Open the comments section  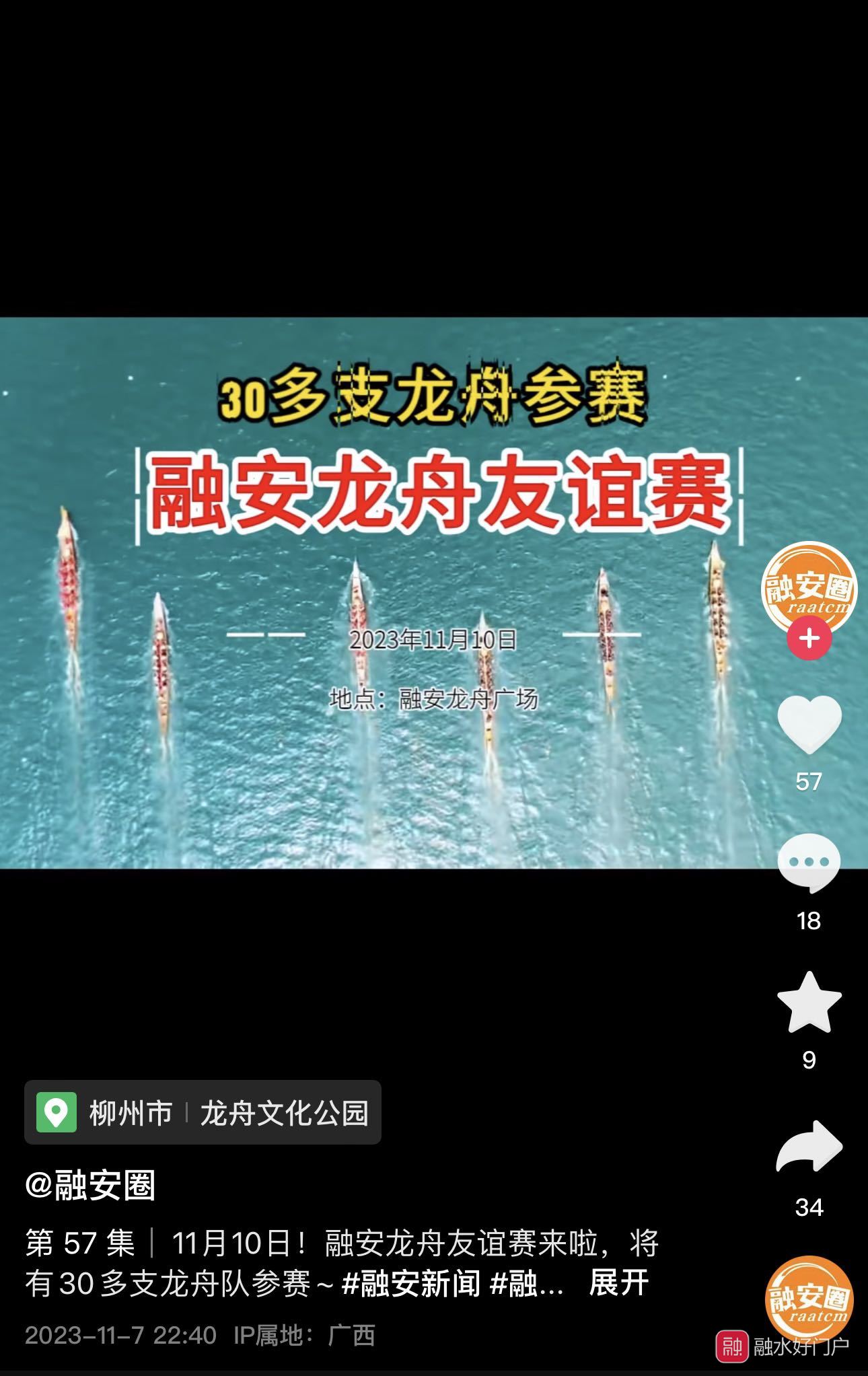click(809, 863)
